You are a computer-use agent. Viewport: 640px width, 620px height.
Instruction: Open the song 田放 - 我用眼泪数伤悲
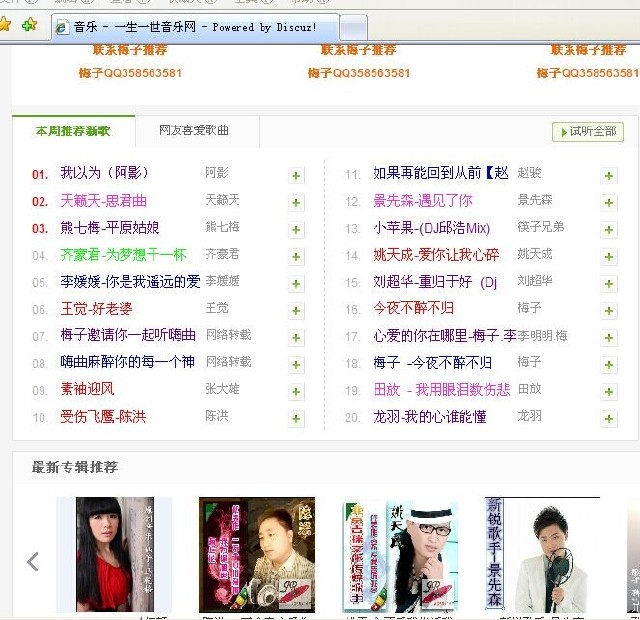point(441,389)
